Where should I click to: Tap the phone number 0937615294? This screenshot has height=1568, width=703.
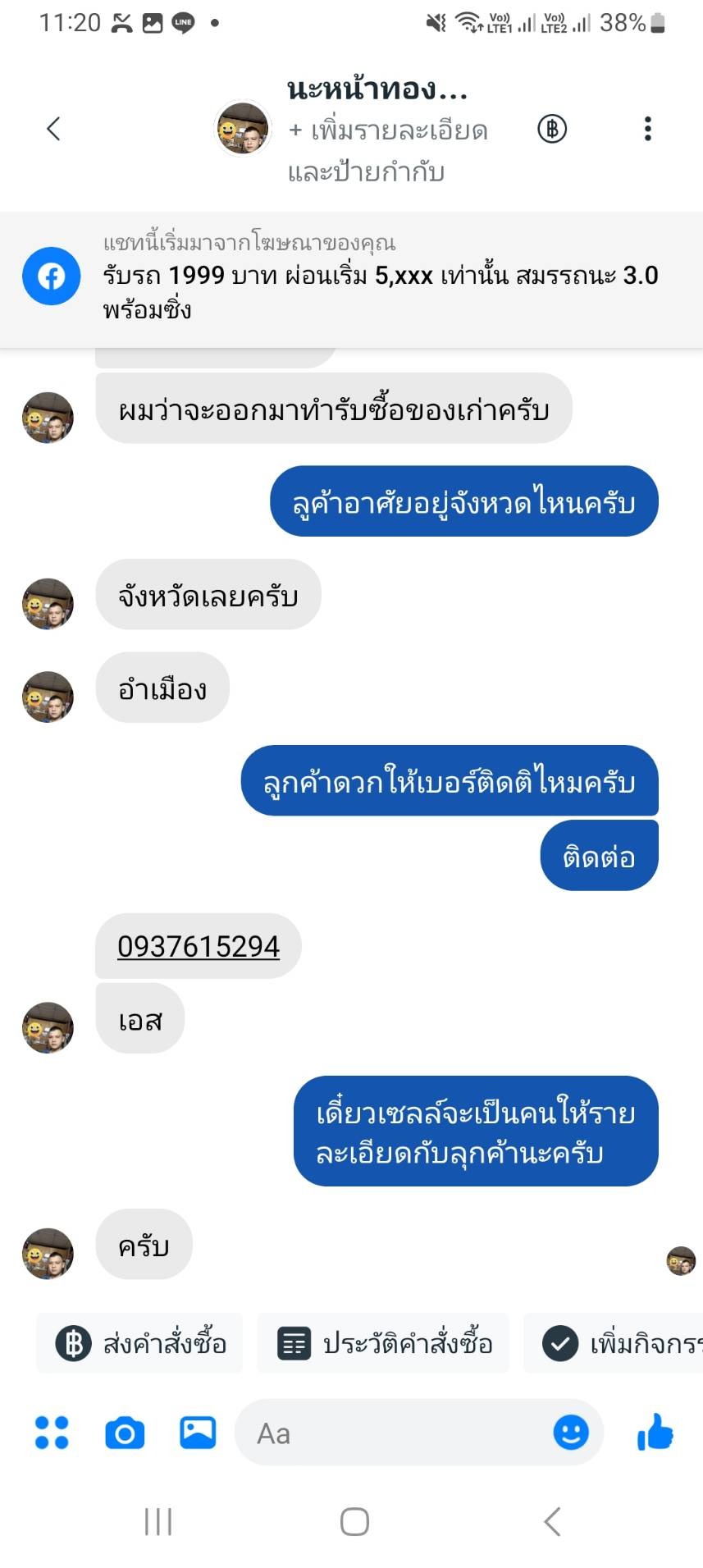(x=199, y=946)
